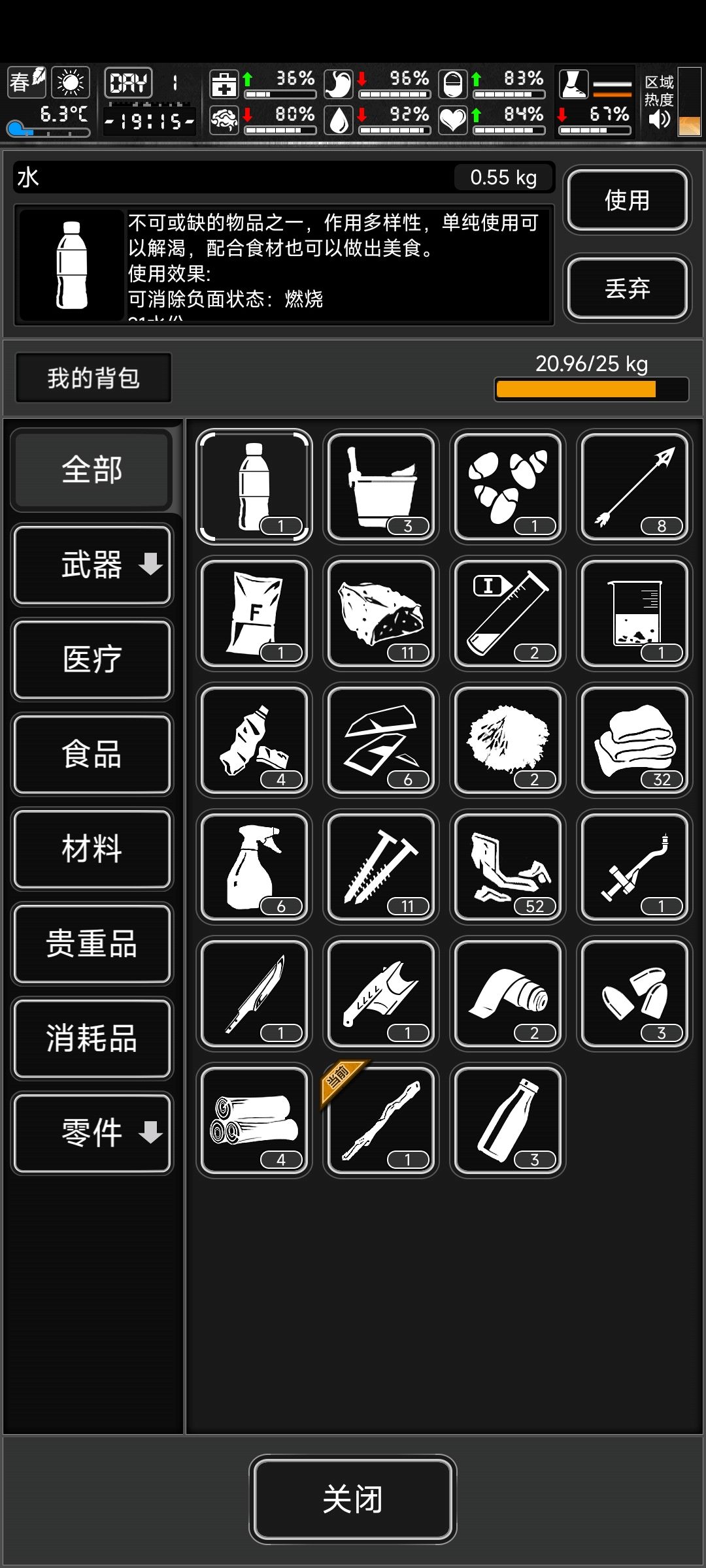This screenshot has width=706, height=1568.
Task: Open the spray bottle item
Action: (x=254, y=866)
